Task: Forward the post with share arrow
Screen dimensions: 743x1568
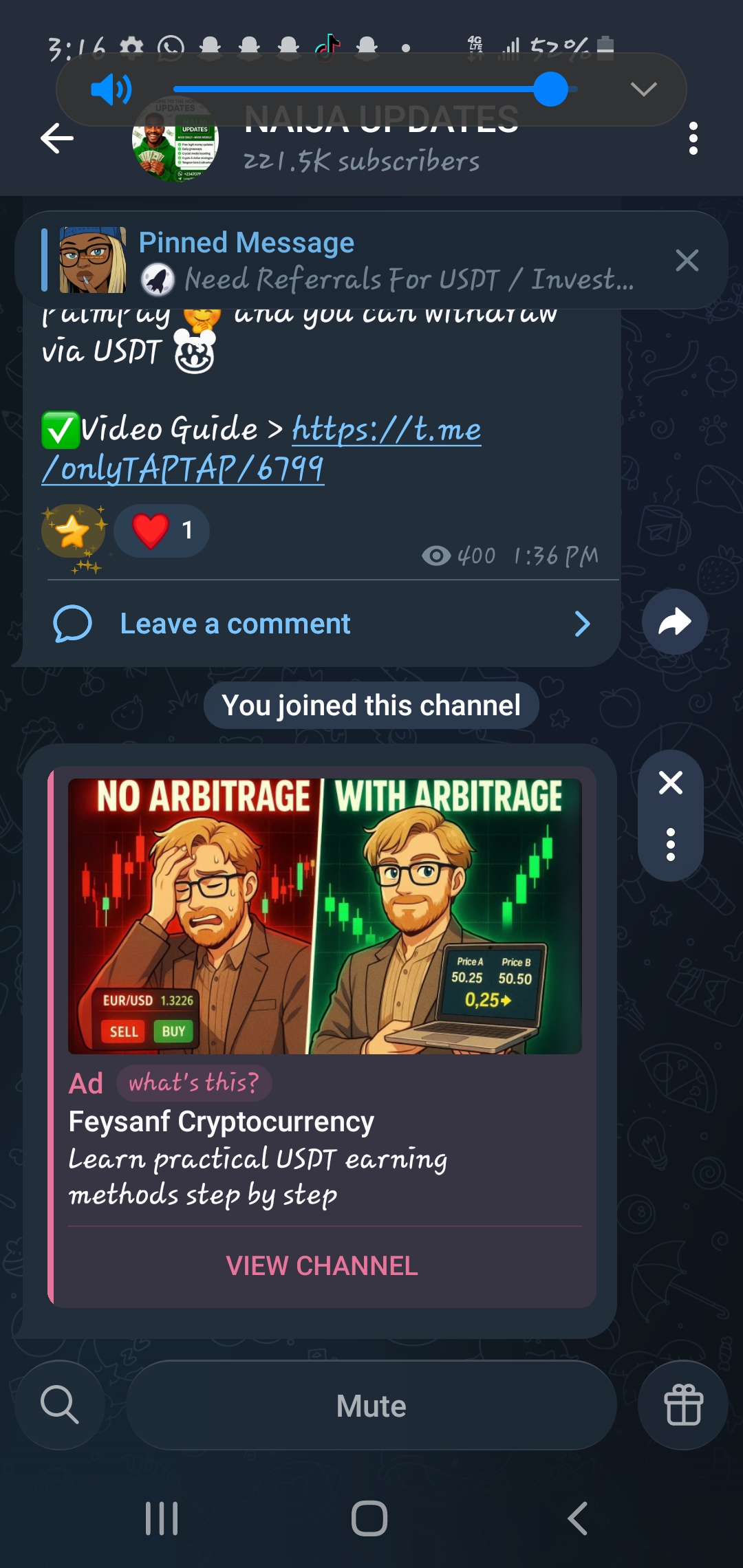Action: point(674,622)
